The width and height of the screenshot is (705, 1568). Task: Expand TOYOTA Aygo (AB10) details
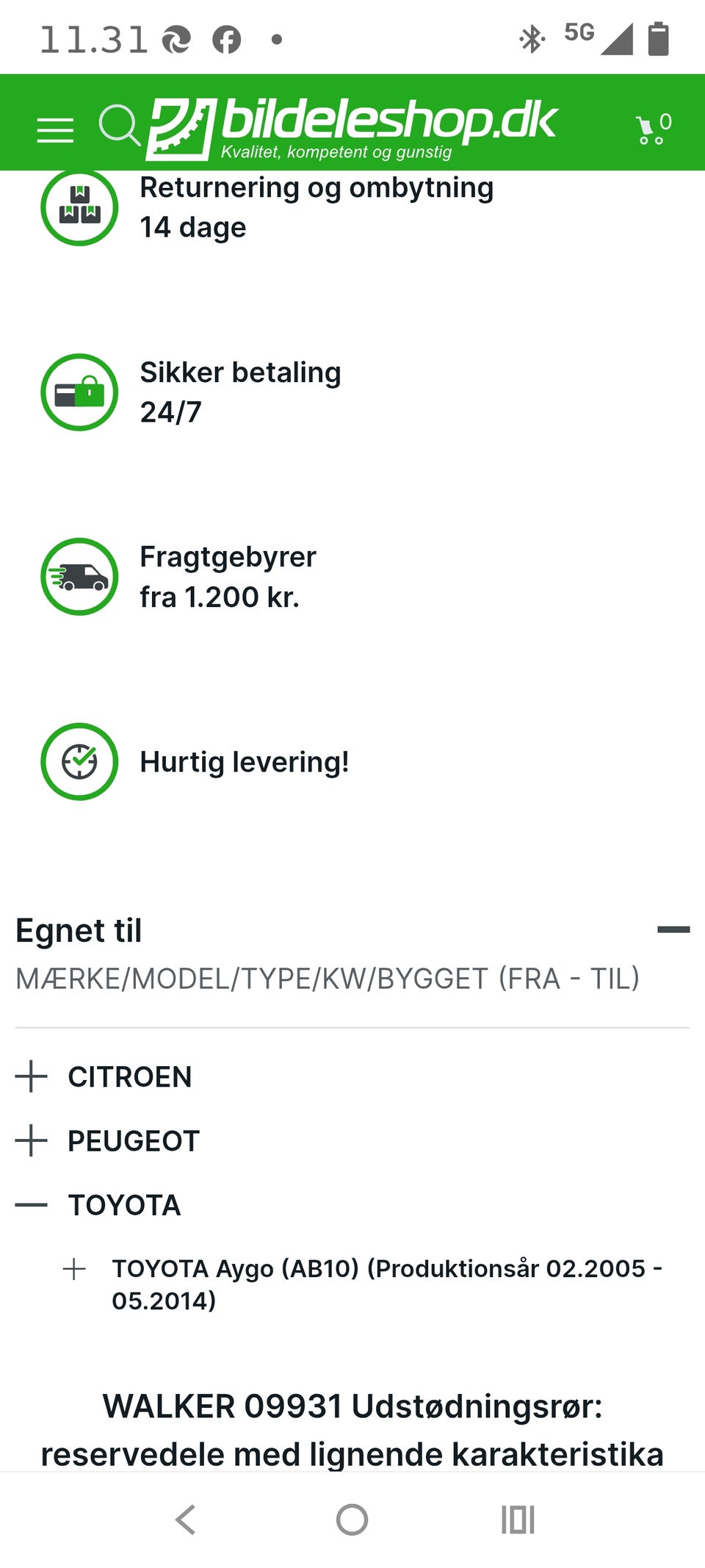pos(74,1269)
